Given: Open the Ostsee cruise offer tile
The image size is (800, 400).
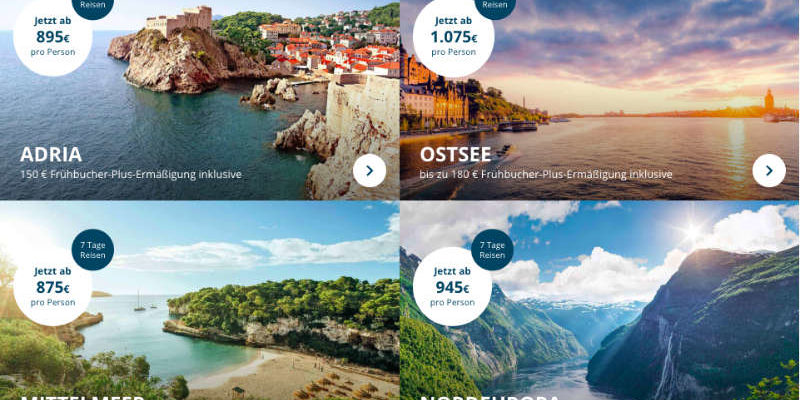Looking at the screenshot, I should 600,100.
